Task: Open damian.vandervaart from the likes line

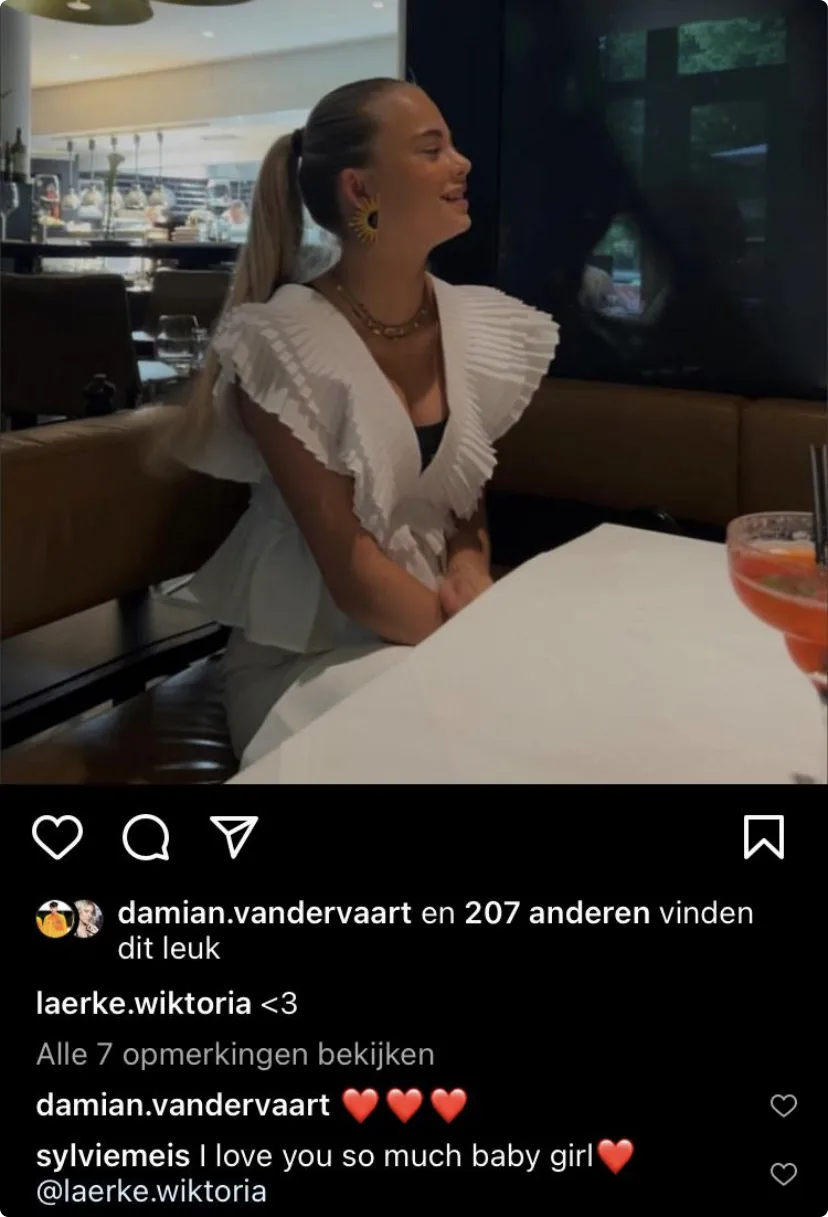Action: tap(264, 913)
